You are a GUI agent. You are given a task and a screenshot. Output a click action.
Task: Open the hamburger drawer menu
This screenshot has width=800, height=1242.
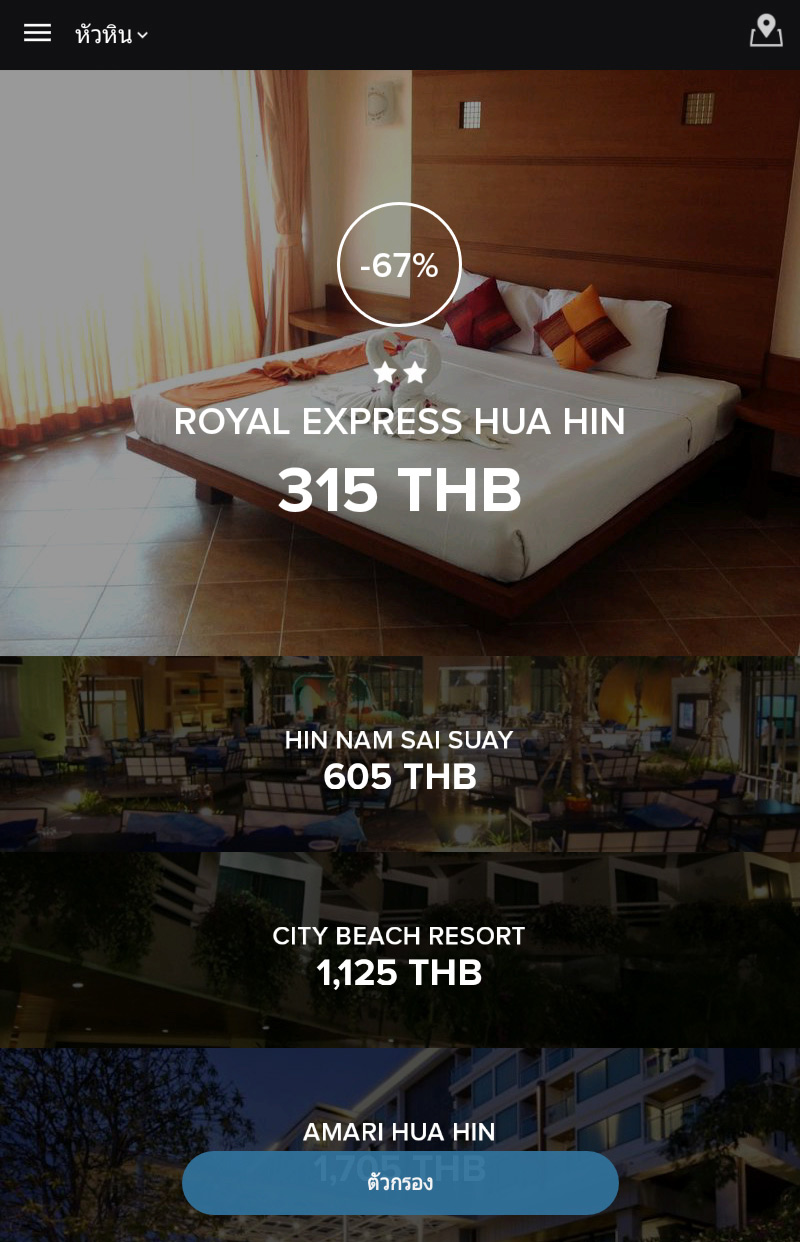click(x=37, y=34)
